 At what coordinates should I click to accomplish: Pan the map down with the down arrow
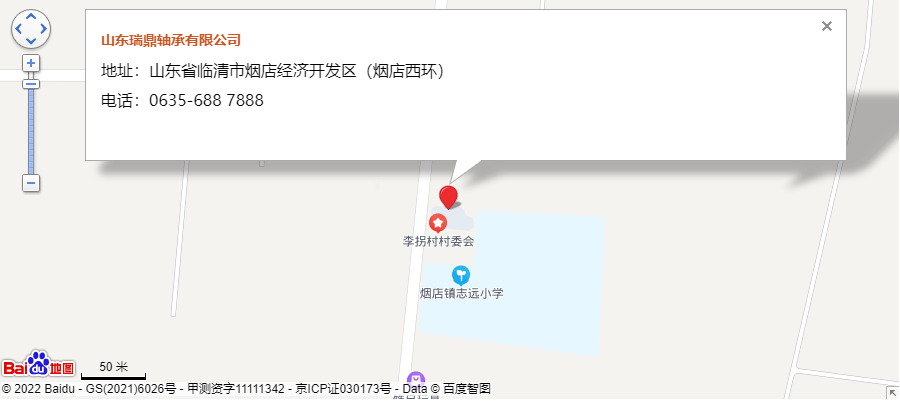31,42
